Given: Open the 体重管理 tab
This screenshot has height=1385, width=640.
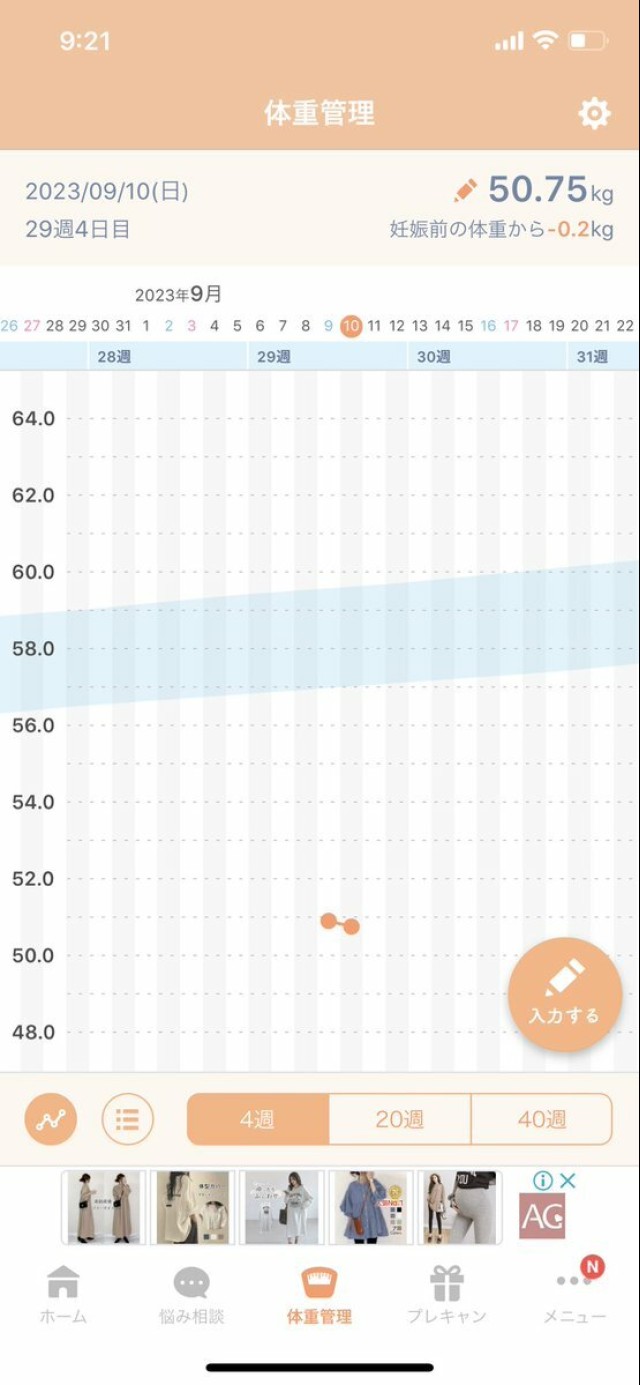Looking at the screenshot, I should tap(319, 1294).
